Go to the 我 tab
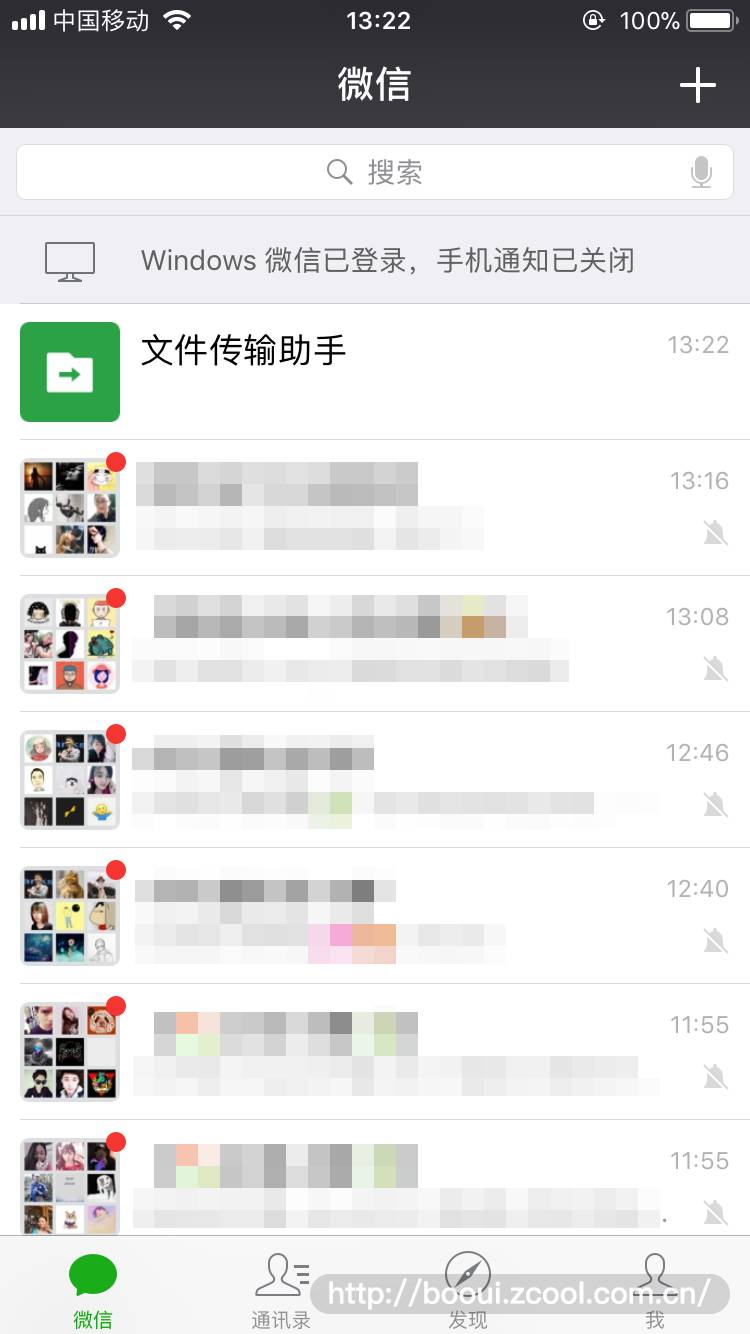 coord(655,1288)
